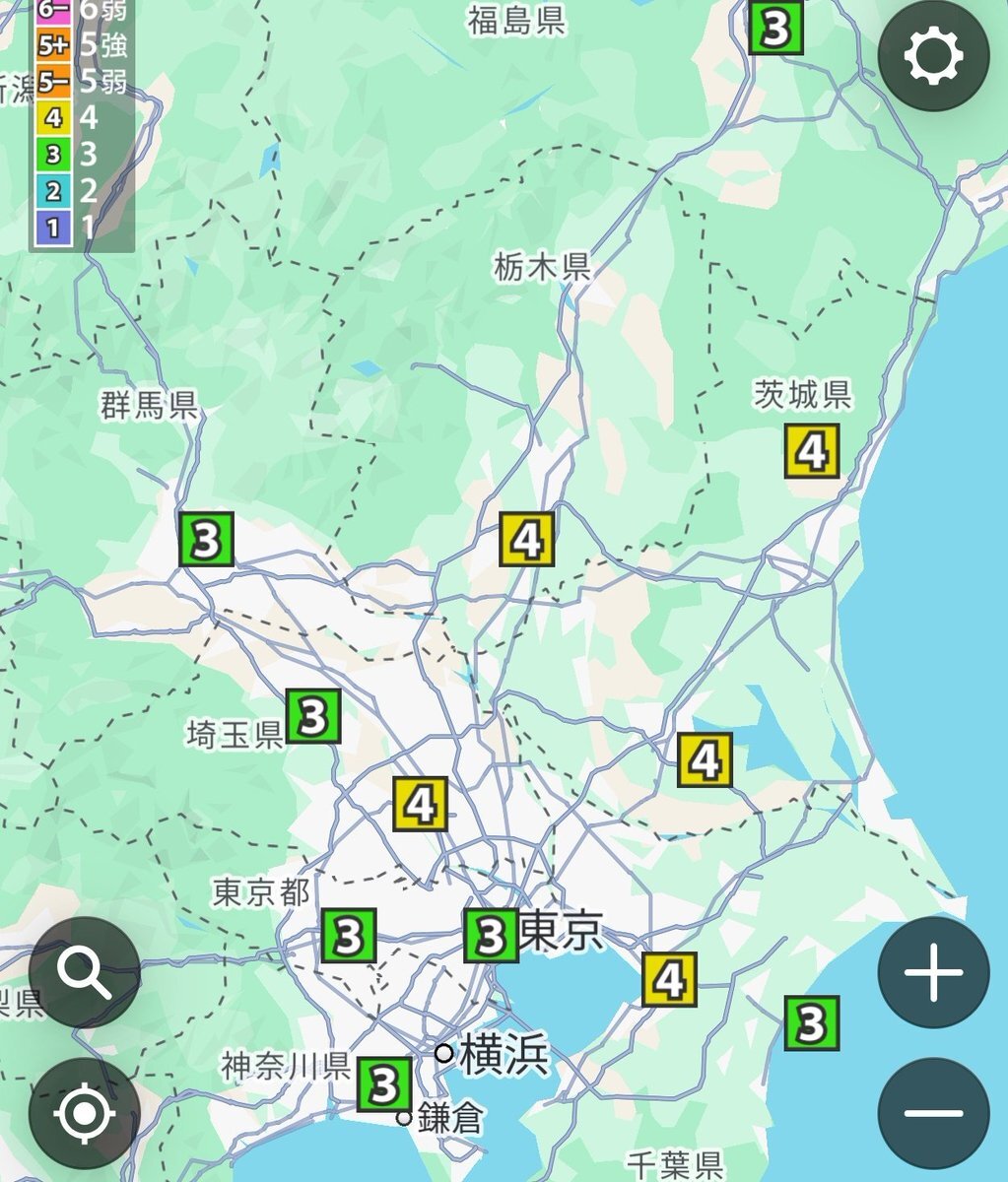Click the intensity 3 marker near 埼玉県 label
The height and width of the screenshot is (1182, 1008).
click(x=312, y=714)
